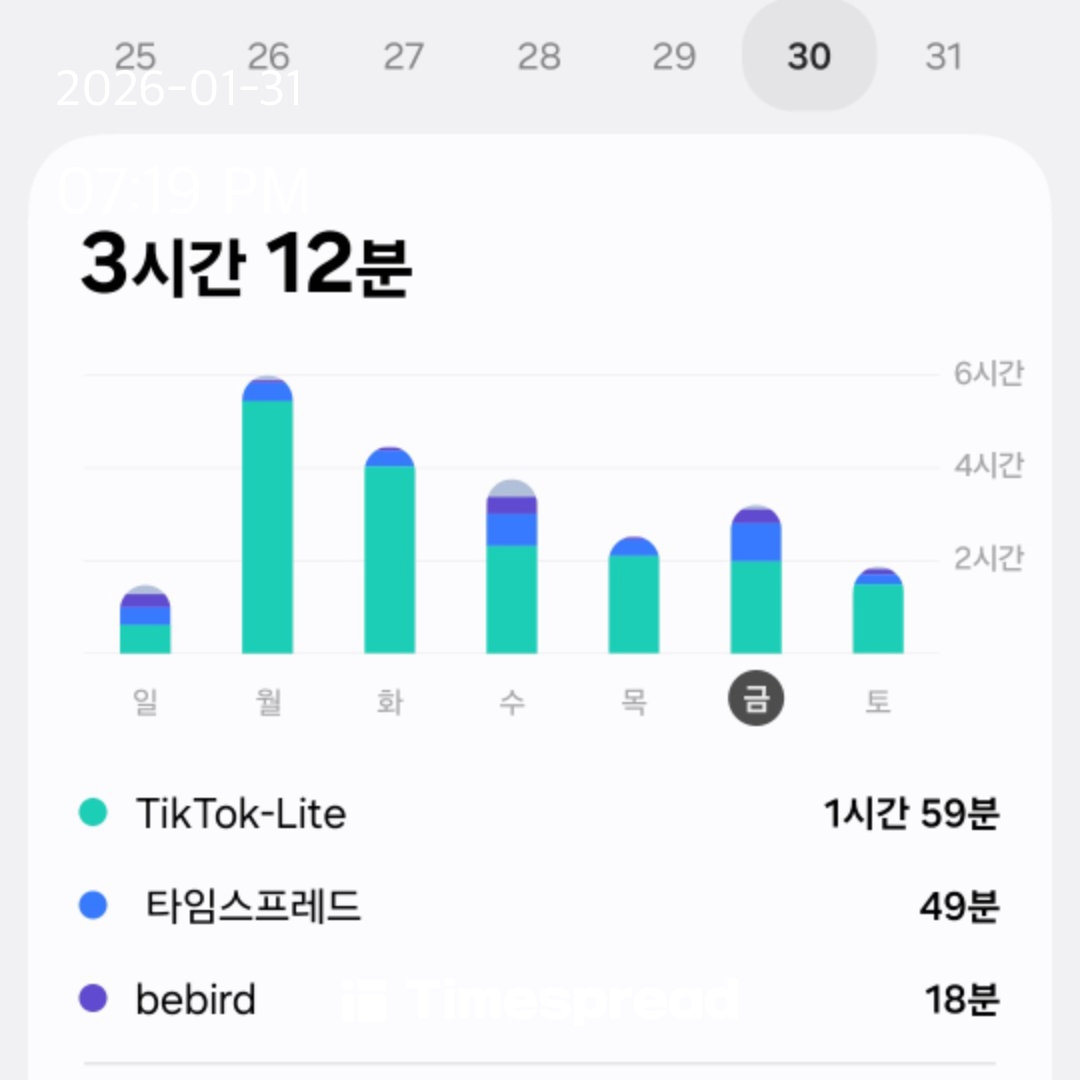The image size is (1080, 1080).
Task: Open bebird usage row
Action: 539,999
